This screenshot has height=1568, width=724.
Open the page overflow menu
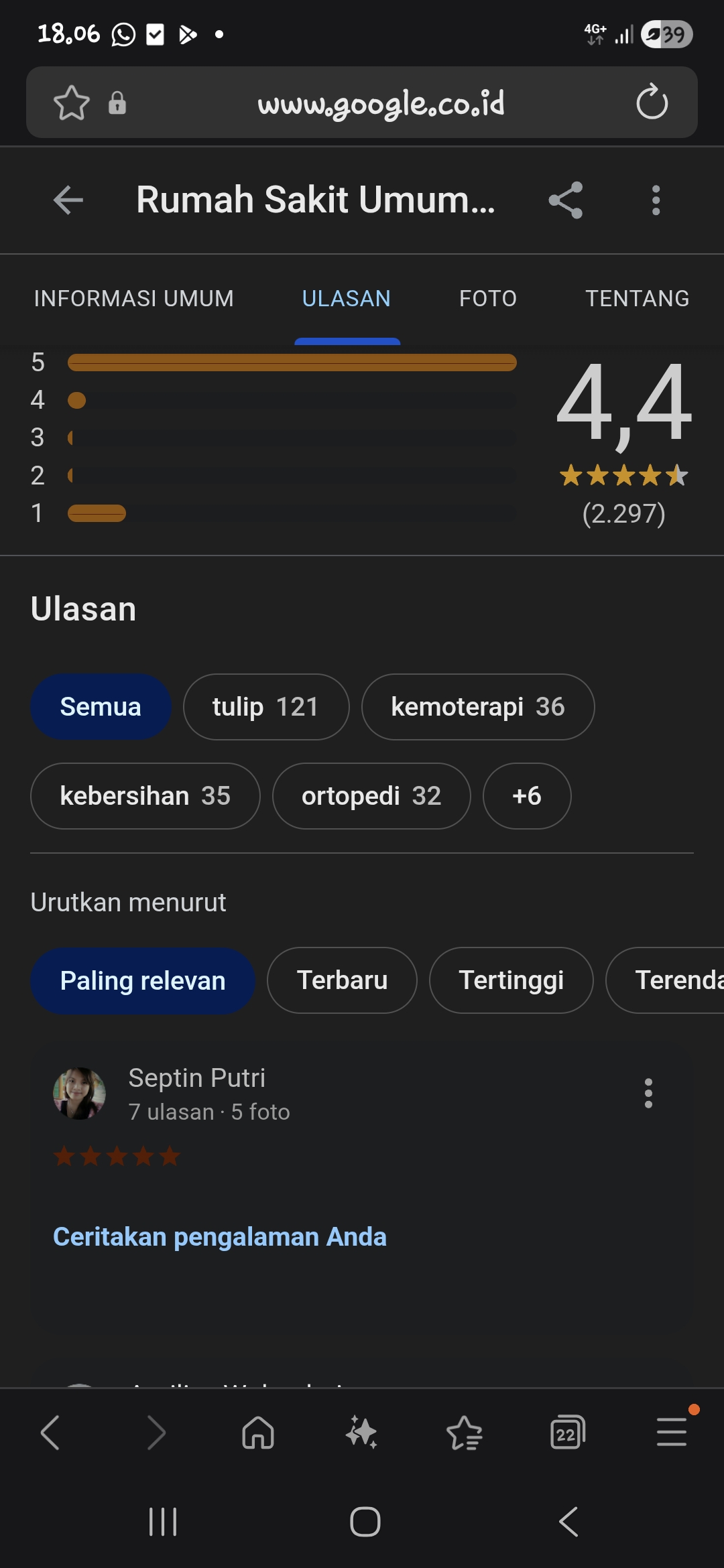click(656, 200)
